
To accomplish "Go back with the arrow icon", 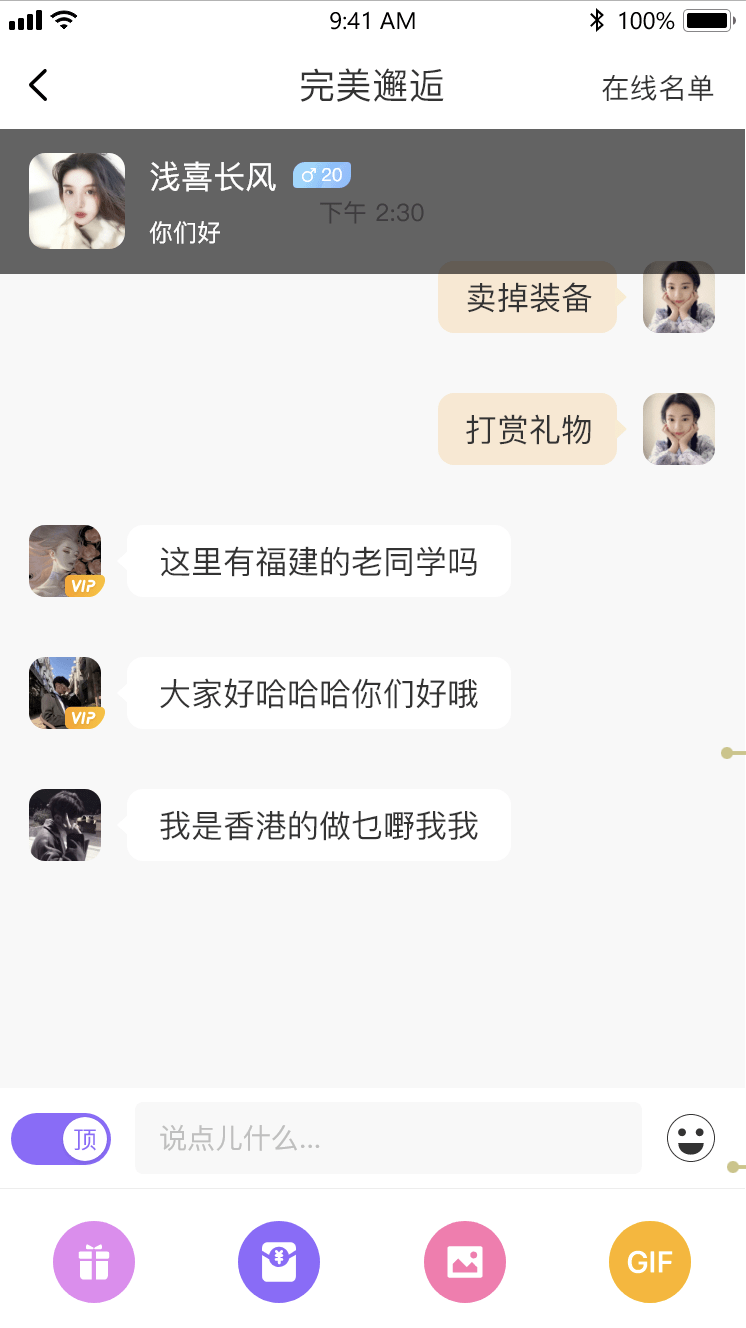I will tap(38, 86).
